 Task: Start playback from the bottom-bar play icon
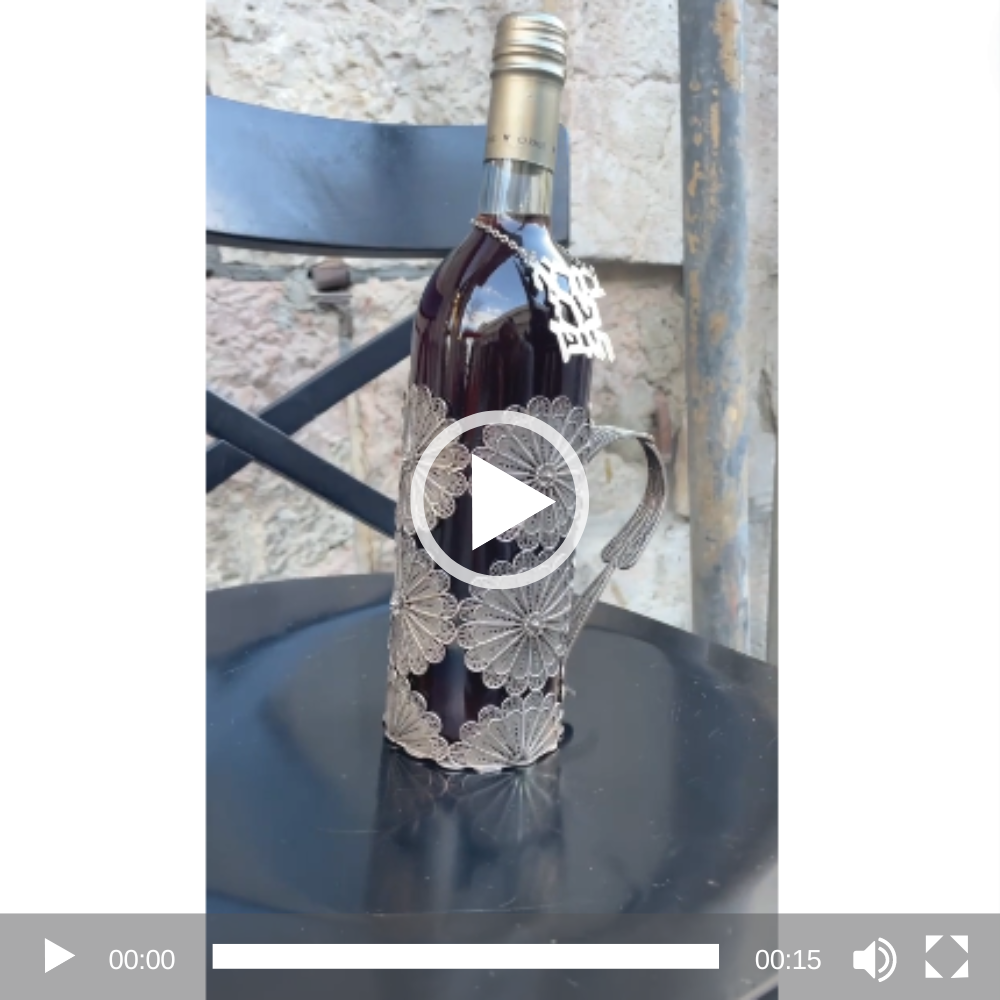click(x=59, y=956)
